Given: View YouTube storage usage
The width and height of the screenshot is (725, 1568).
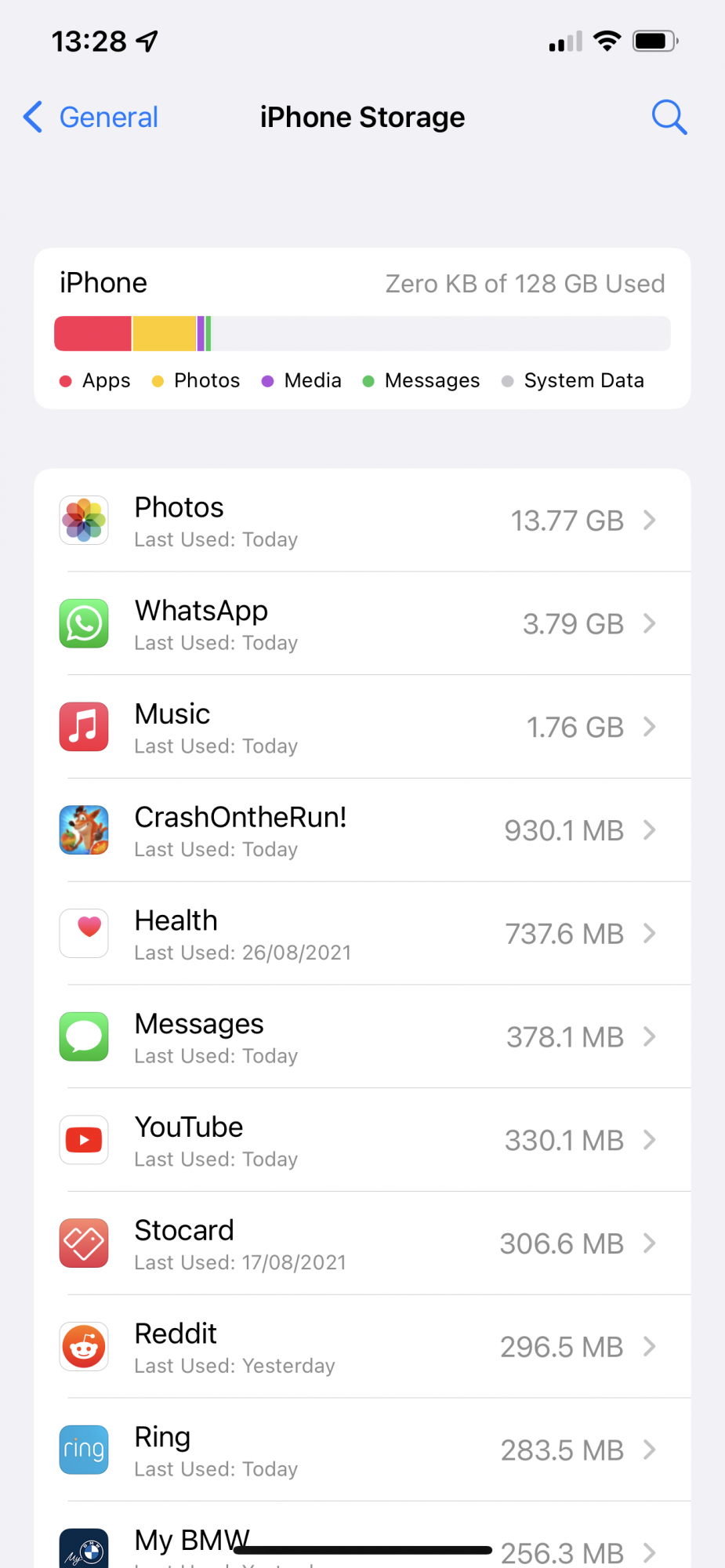Looking at the screenshot, I should click(362, 1141).
